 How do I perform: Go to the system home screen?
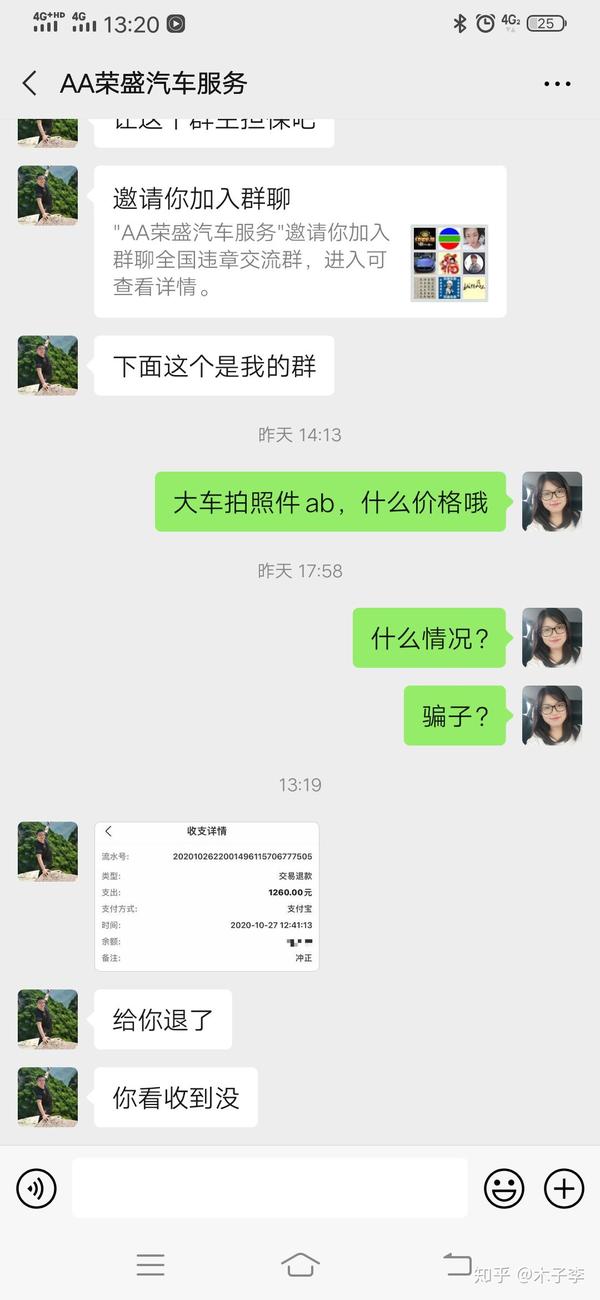click(300, 1265)
